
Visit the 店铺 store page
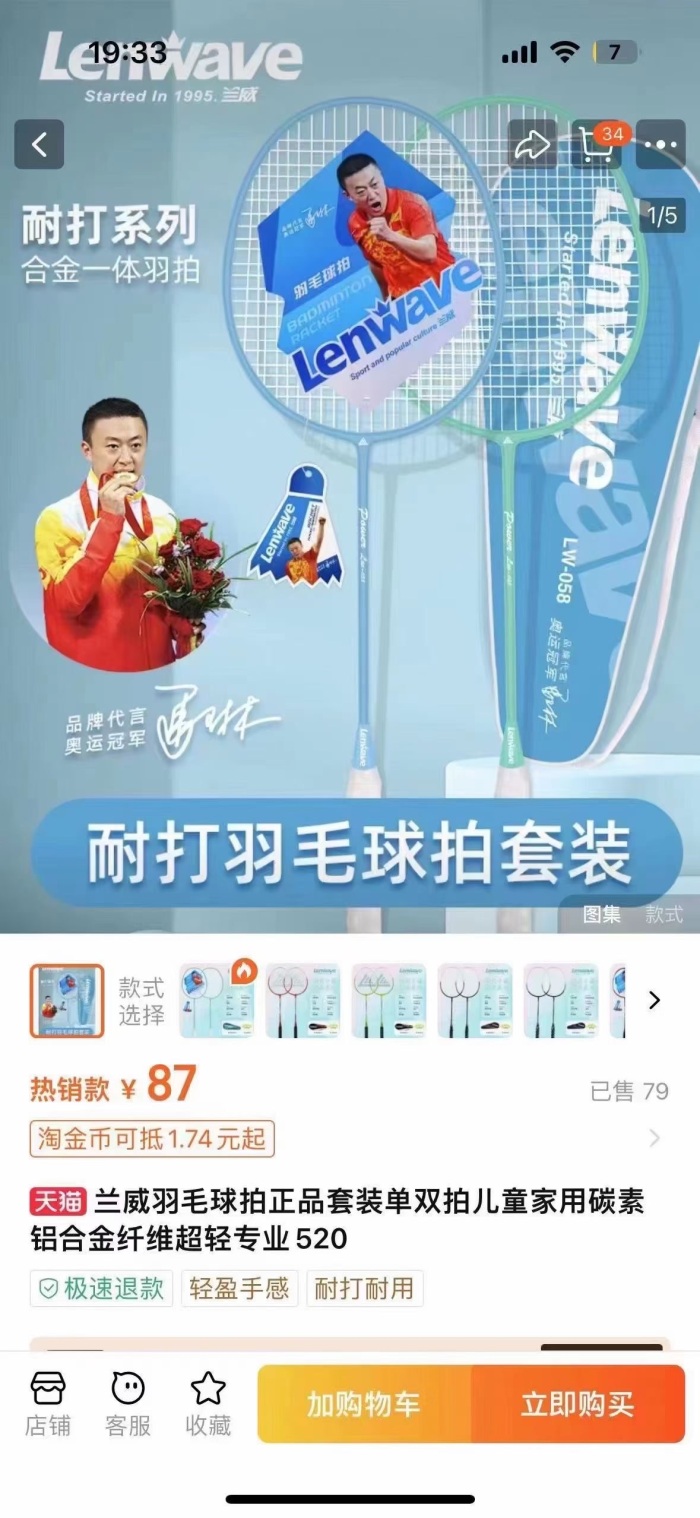(x=47, y=1404)
